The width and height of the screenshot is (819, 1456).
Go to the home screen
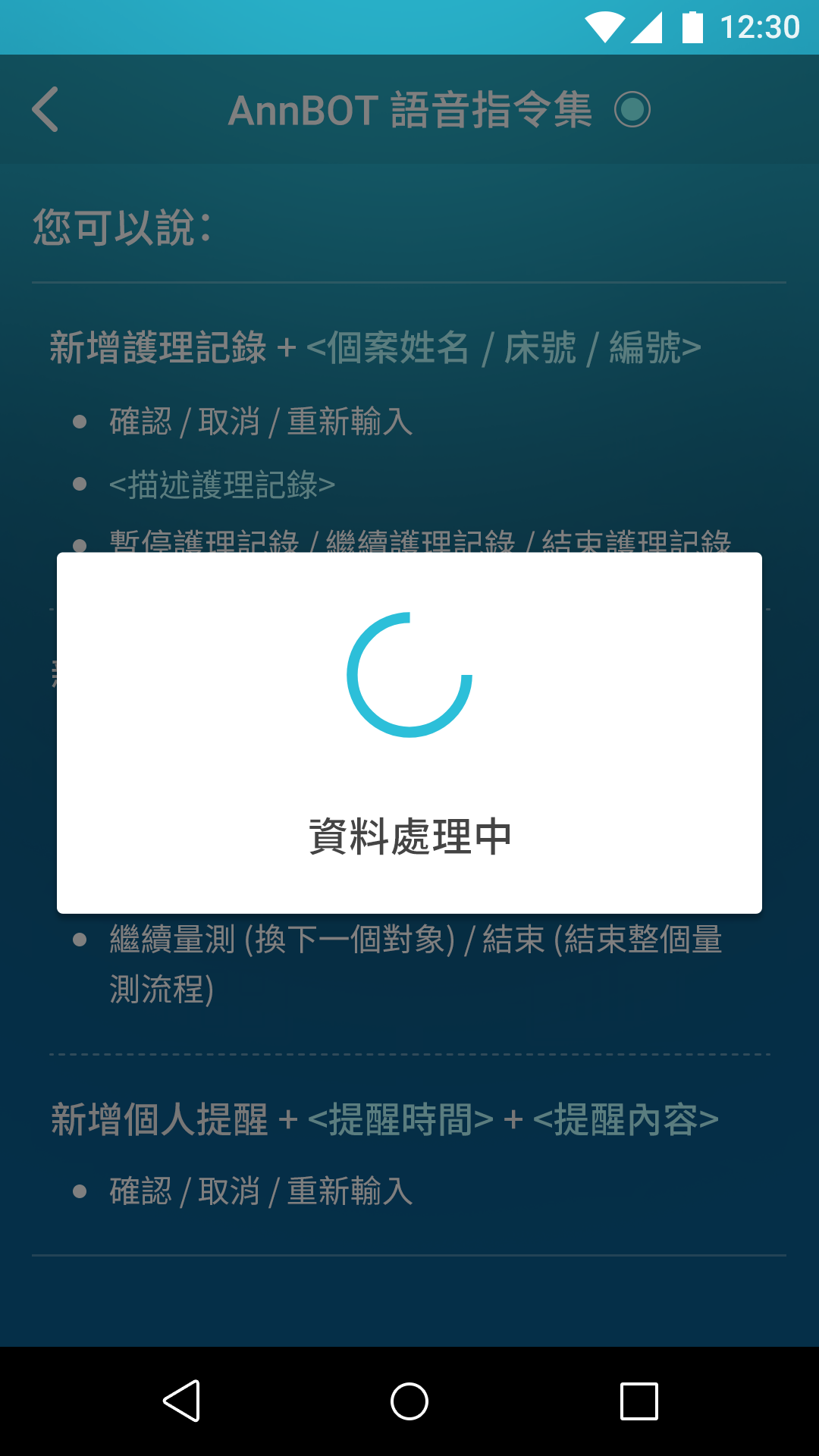(x=409, y=1401)
